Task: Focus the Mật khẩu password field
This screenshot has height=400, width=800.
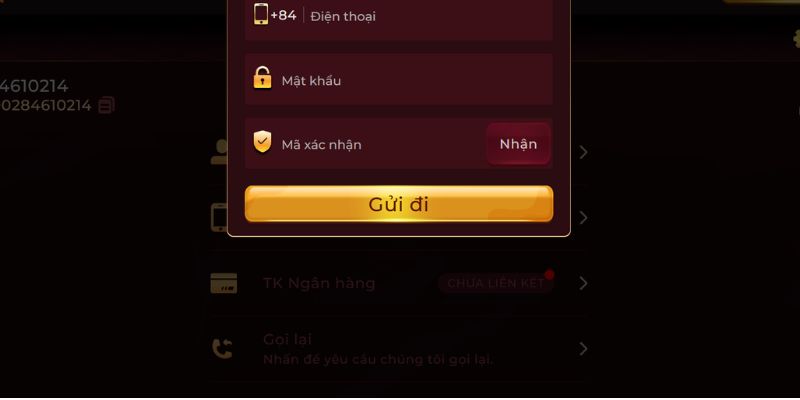Action: [400, 80]
